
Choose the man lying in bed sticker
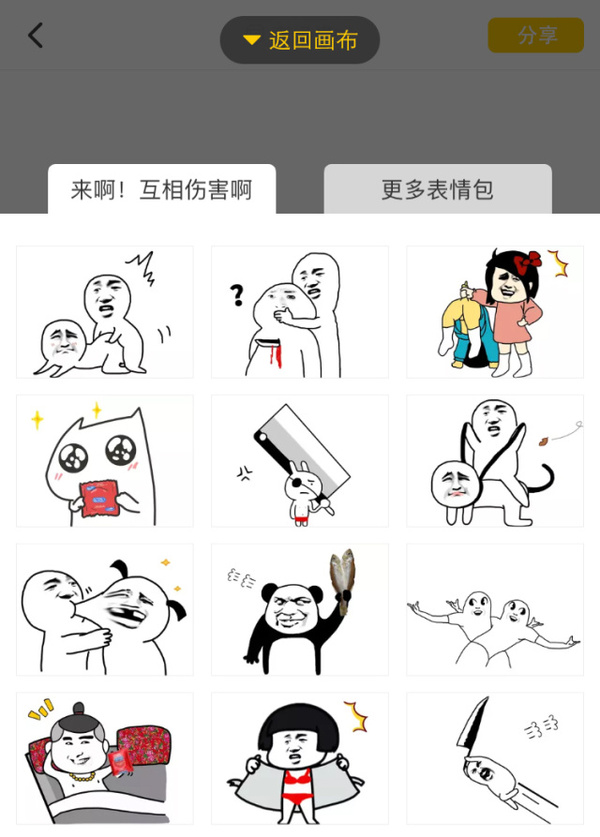104,757
